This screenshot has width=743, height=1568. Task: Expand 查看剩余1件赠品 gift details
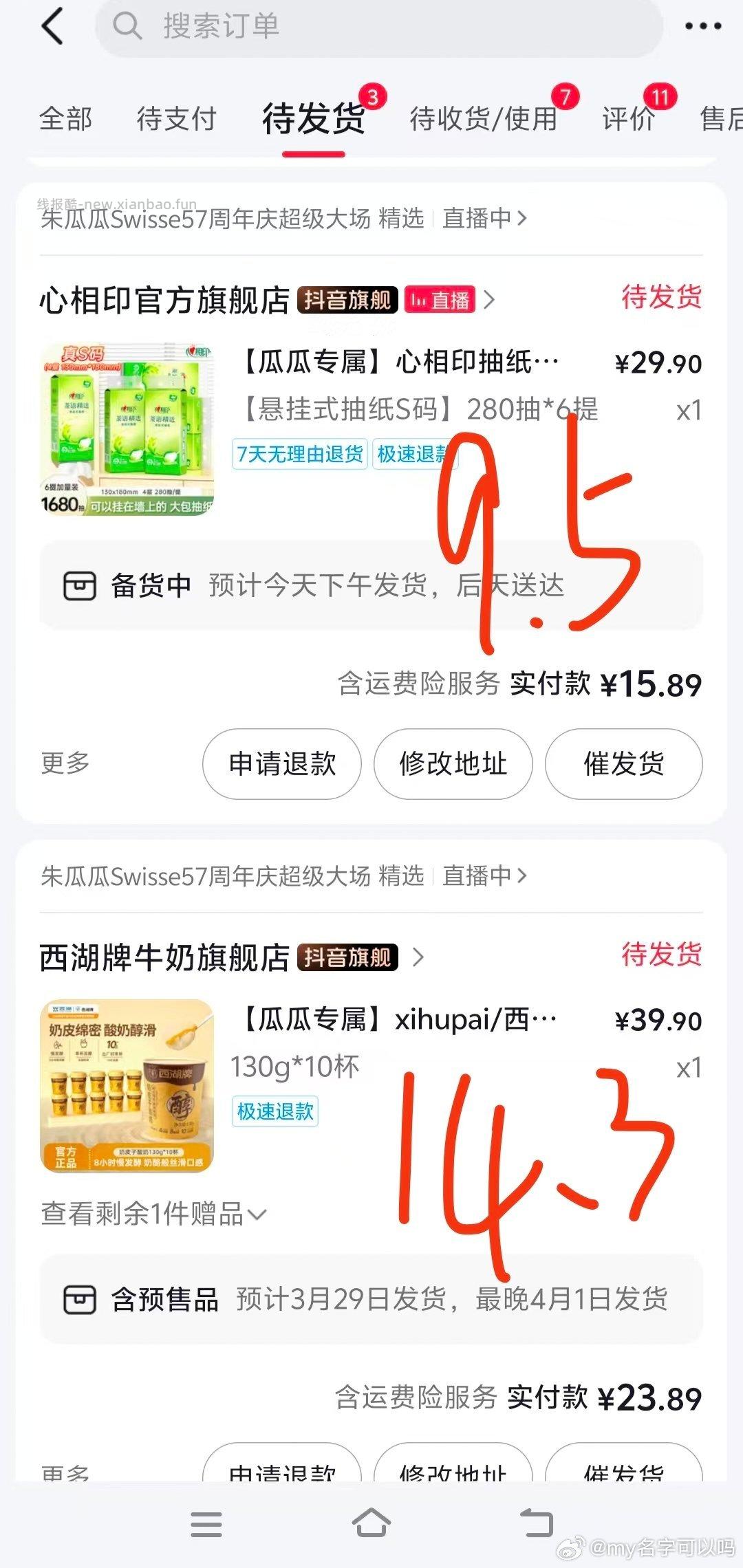pos(148,1214)
